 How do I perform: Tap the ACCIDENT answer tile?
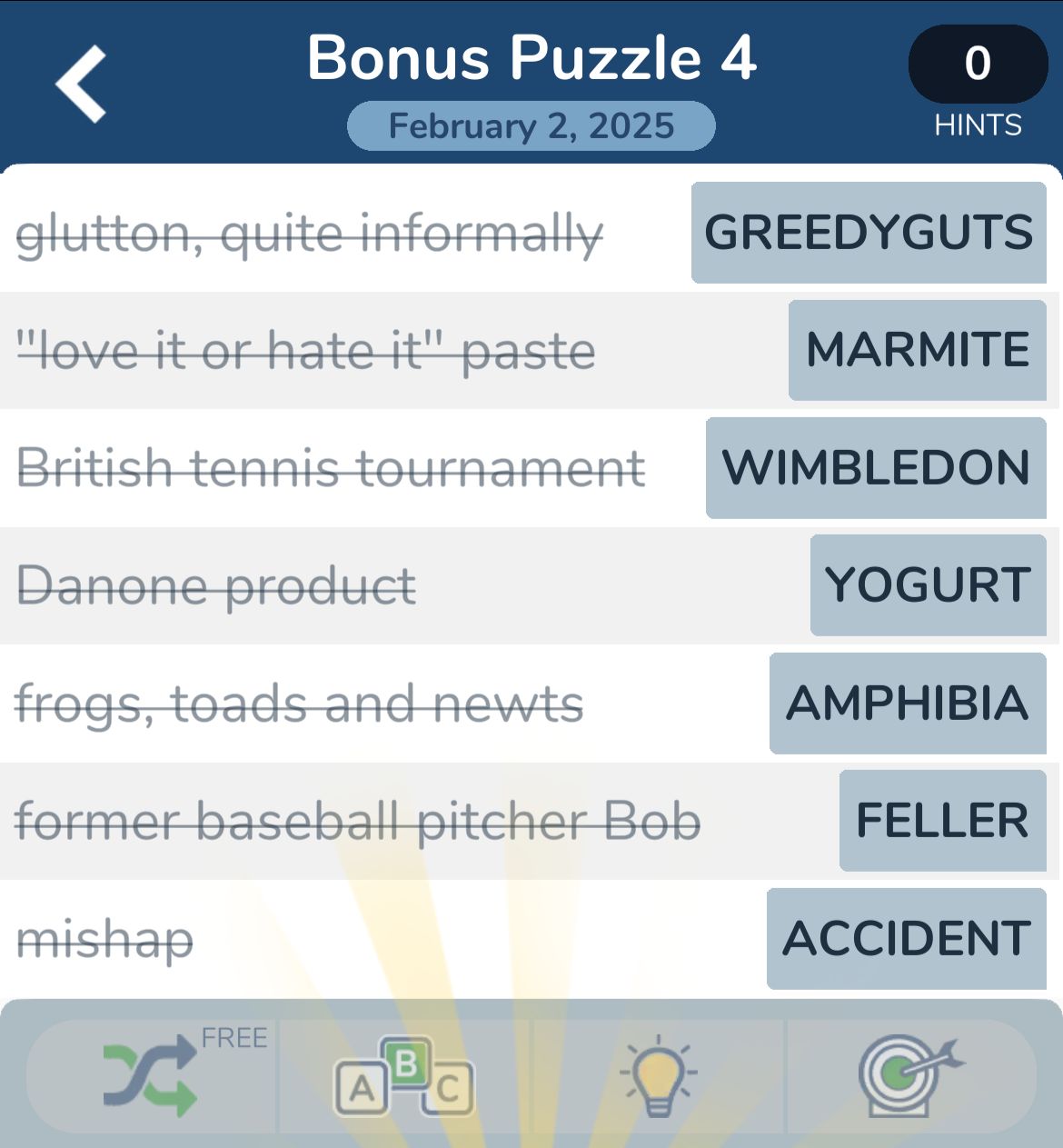907,939
